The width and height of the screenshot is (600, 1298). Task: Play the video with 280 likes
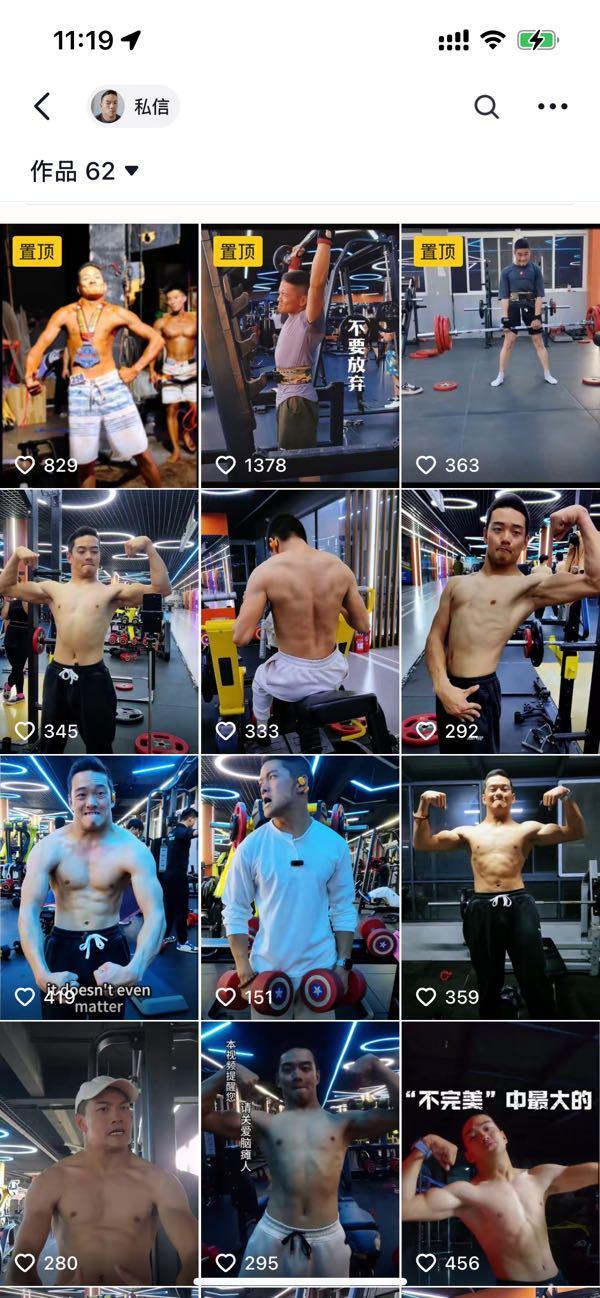click(99, 1152)
